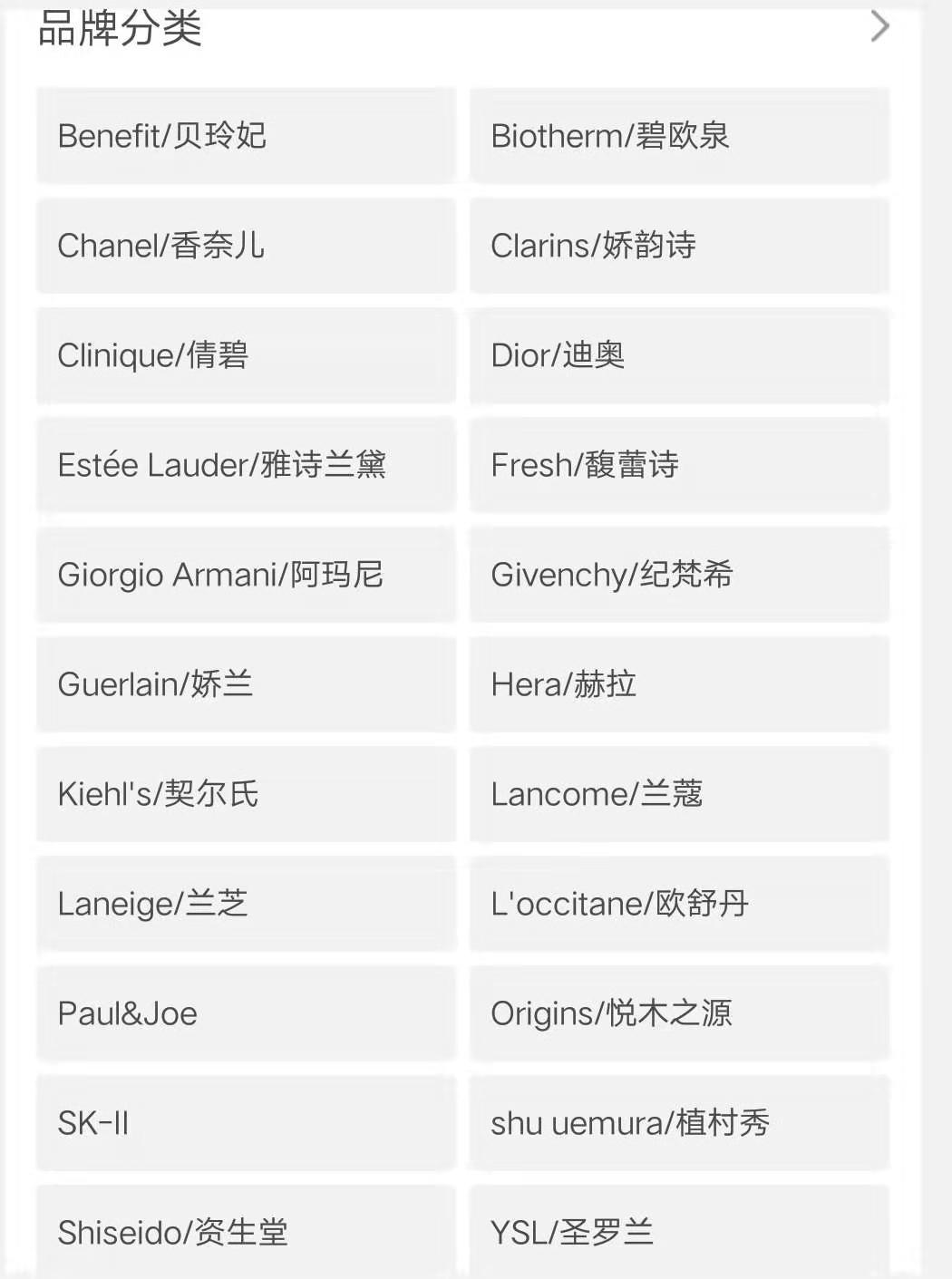Open Biotherm/碧欧泉 brand
This screenshot has width=952, height=1279.
click(679, 136)
